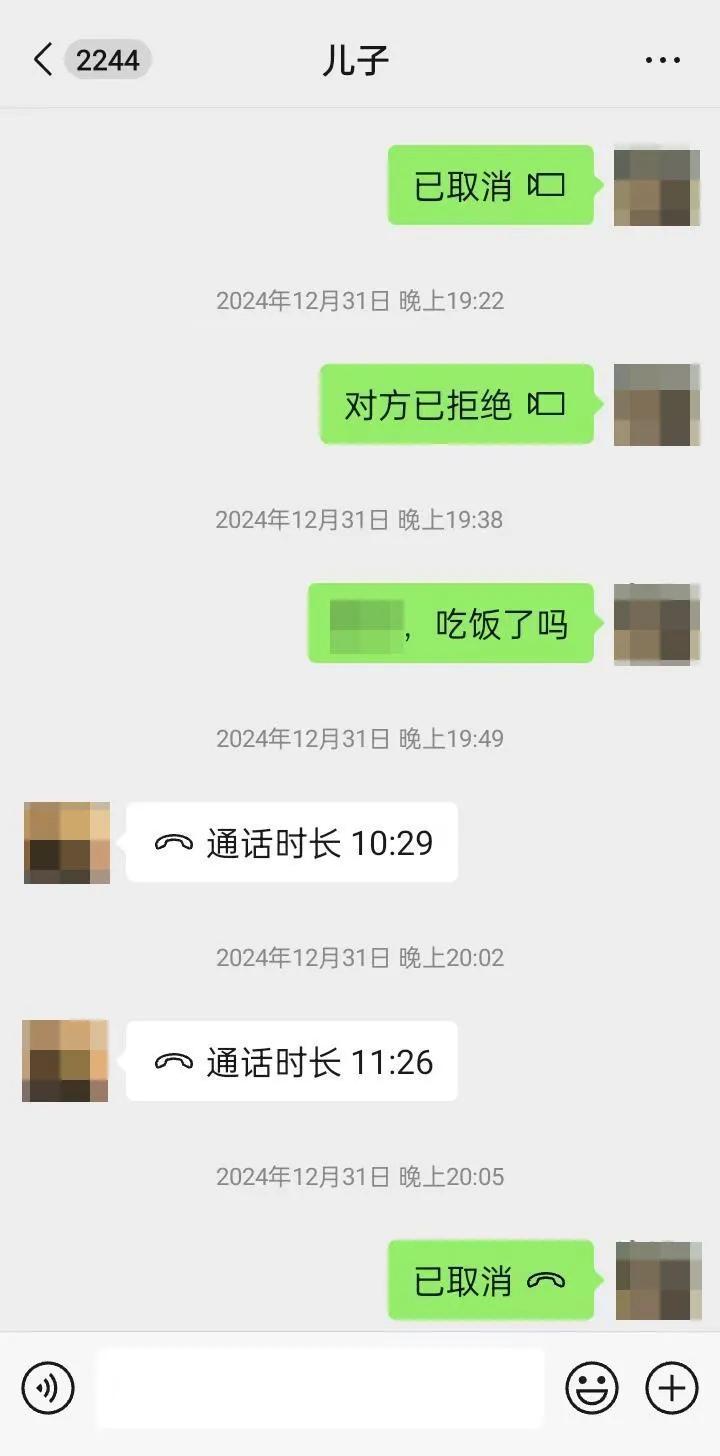Redial from the 对方已拒绝 video call bubble
The height and width of the screenshot is (1456, 720).
[x=456, y=405]
